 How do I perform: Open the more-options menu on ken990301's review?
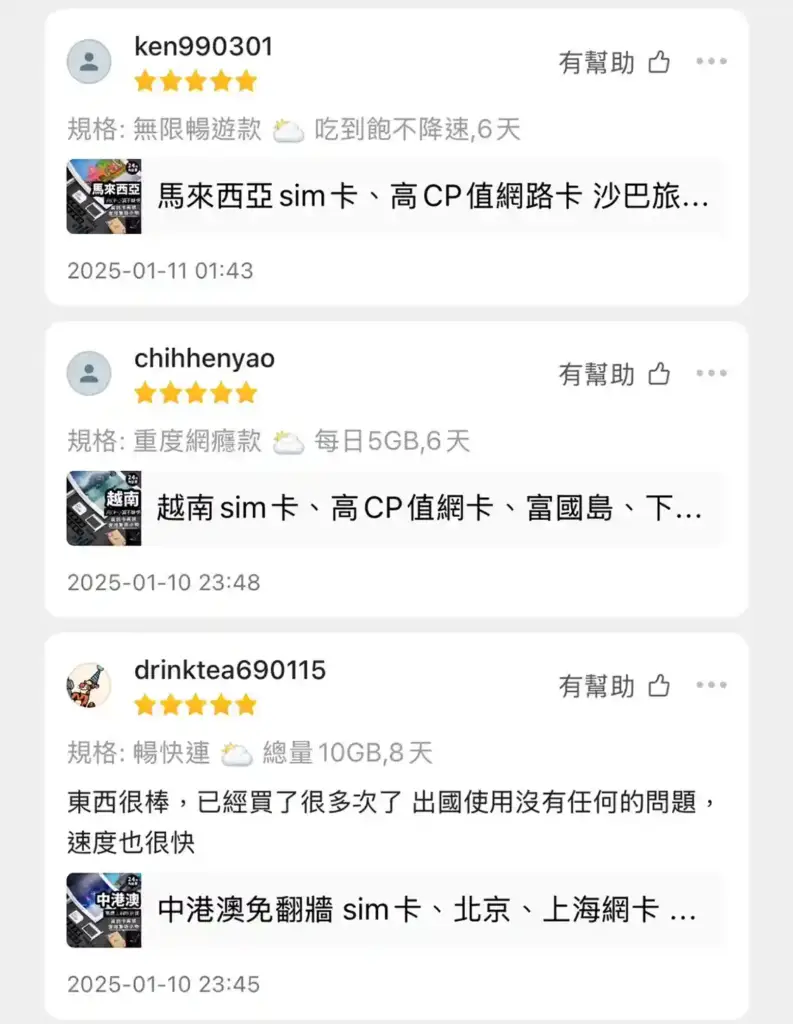pos(711,61)
